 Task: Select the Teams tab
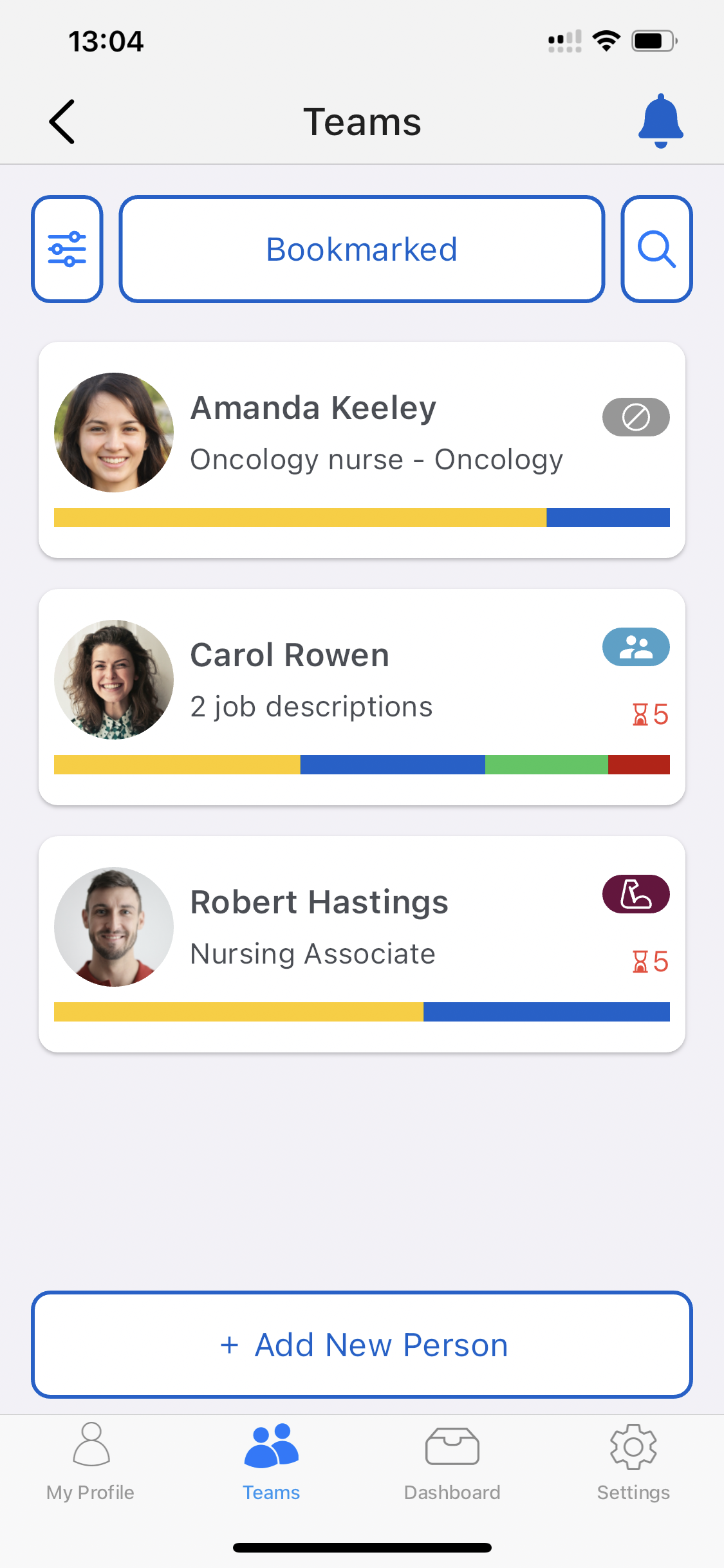(272, 1462)
